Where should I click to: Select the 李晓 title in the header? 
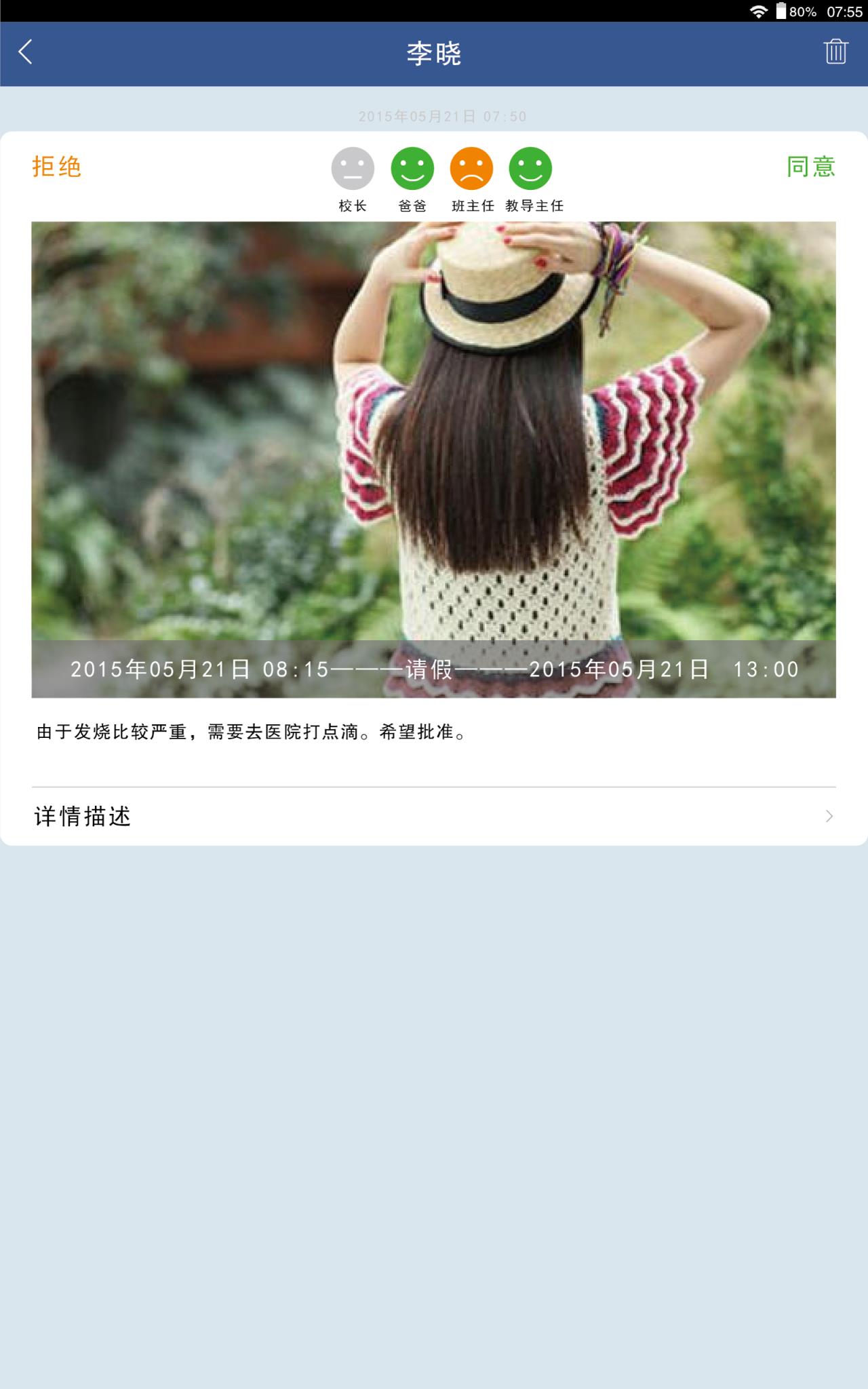434,54
